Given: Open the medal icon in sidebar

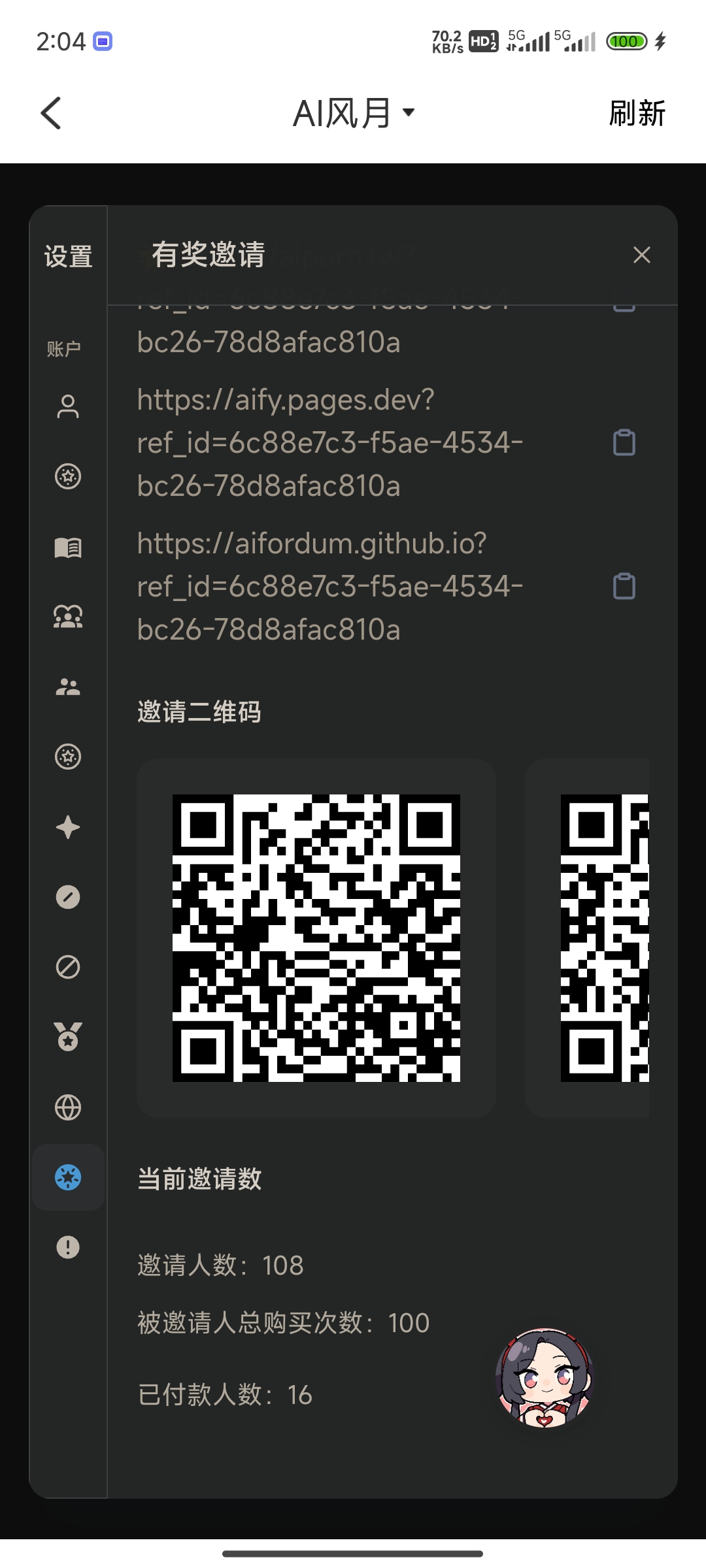Looking at the screenshot, I should pyautogui.click(x=68, y=1037).
